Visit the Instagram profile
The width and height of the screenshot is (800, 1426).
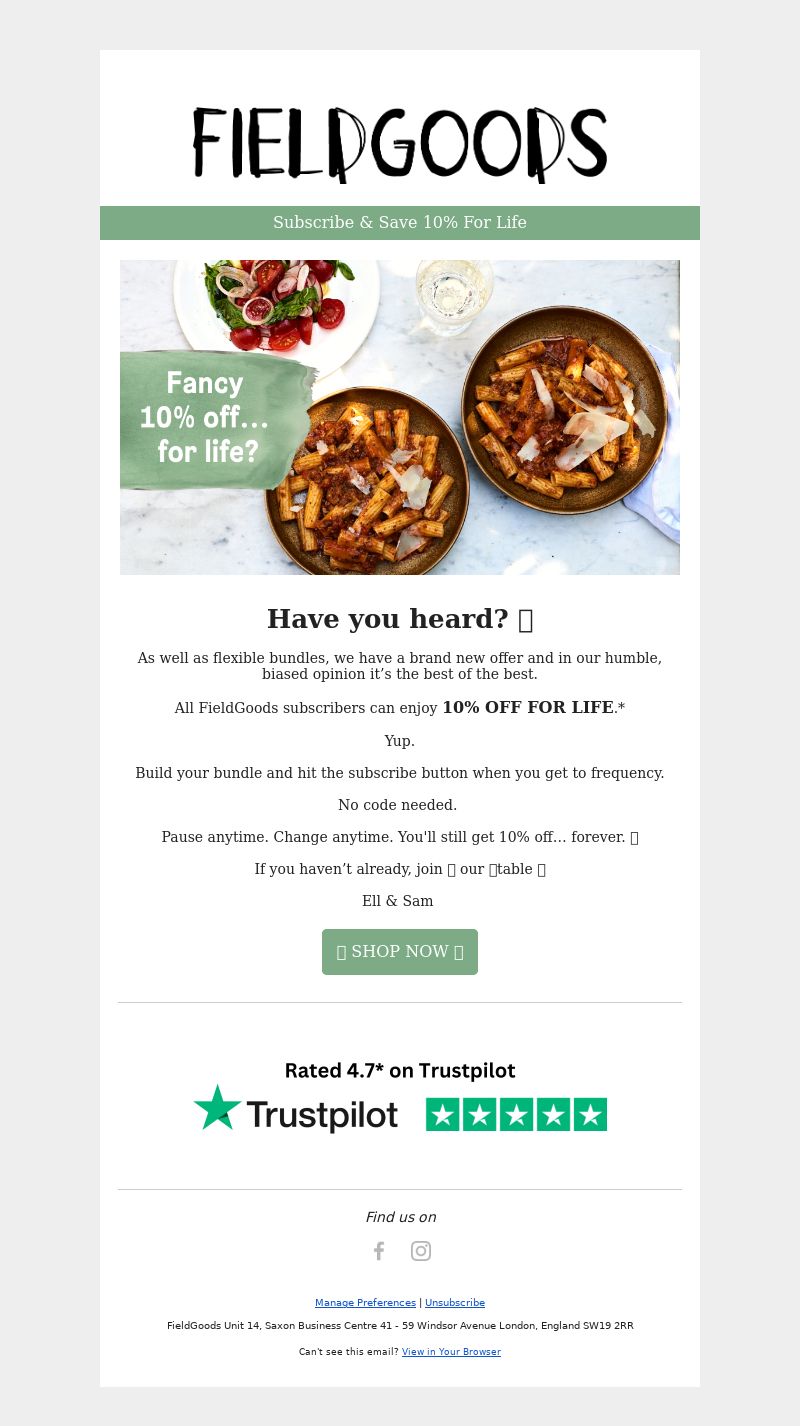click(x=421, y=1251)
